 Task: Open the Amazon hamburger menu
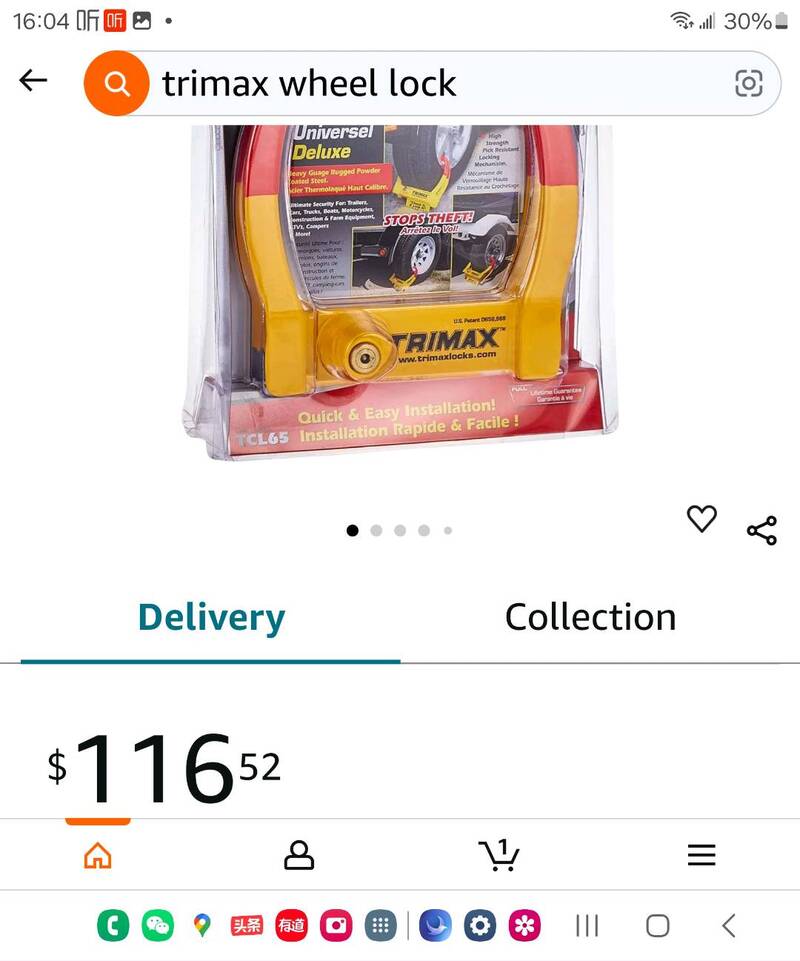(x=701, y=855)
